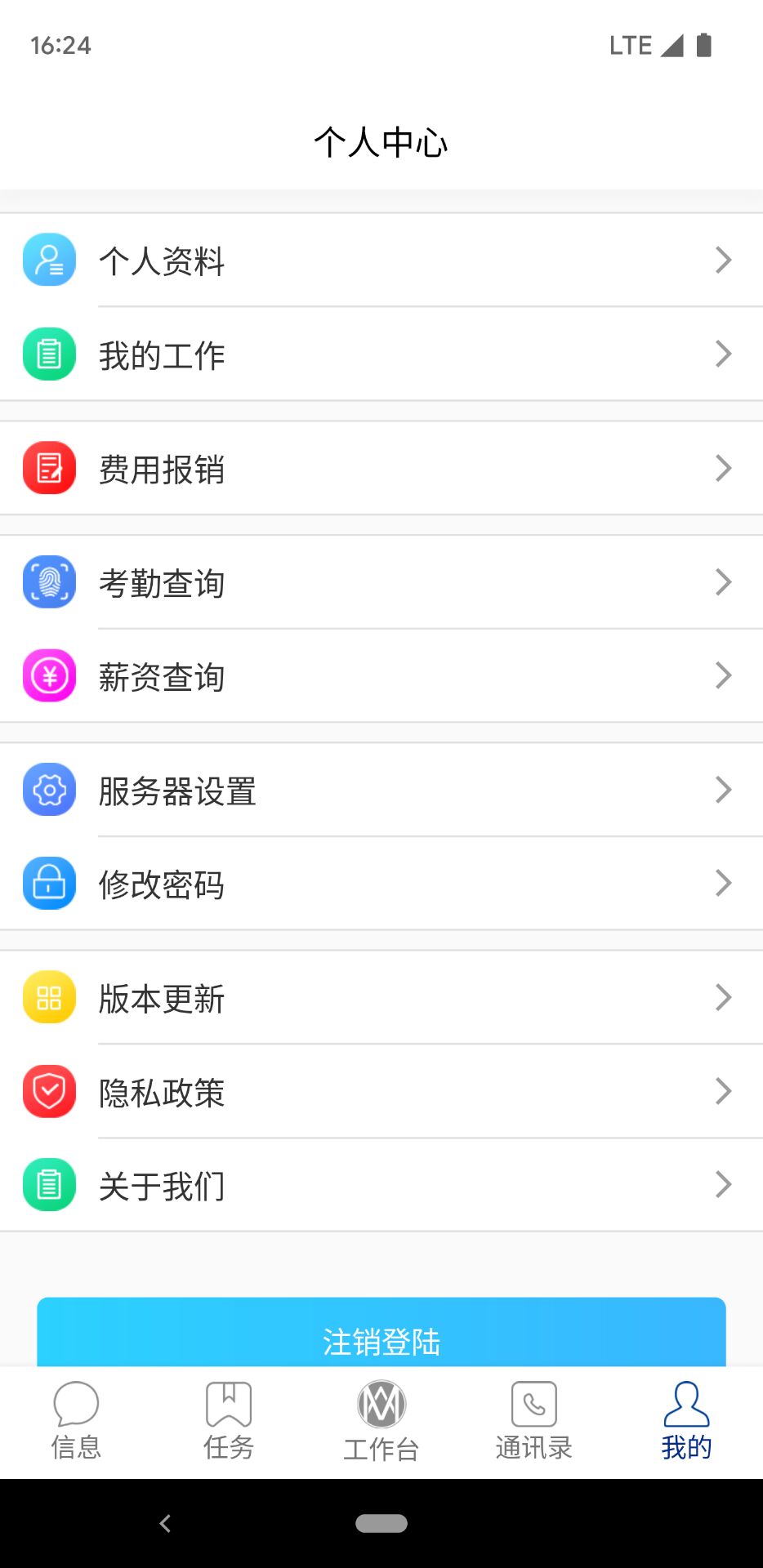Open 费用报销 expense reimbursement
Screen dimensions: 763x1568
tap(381, 469)
